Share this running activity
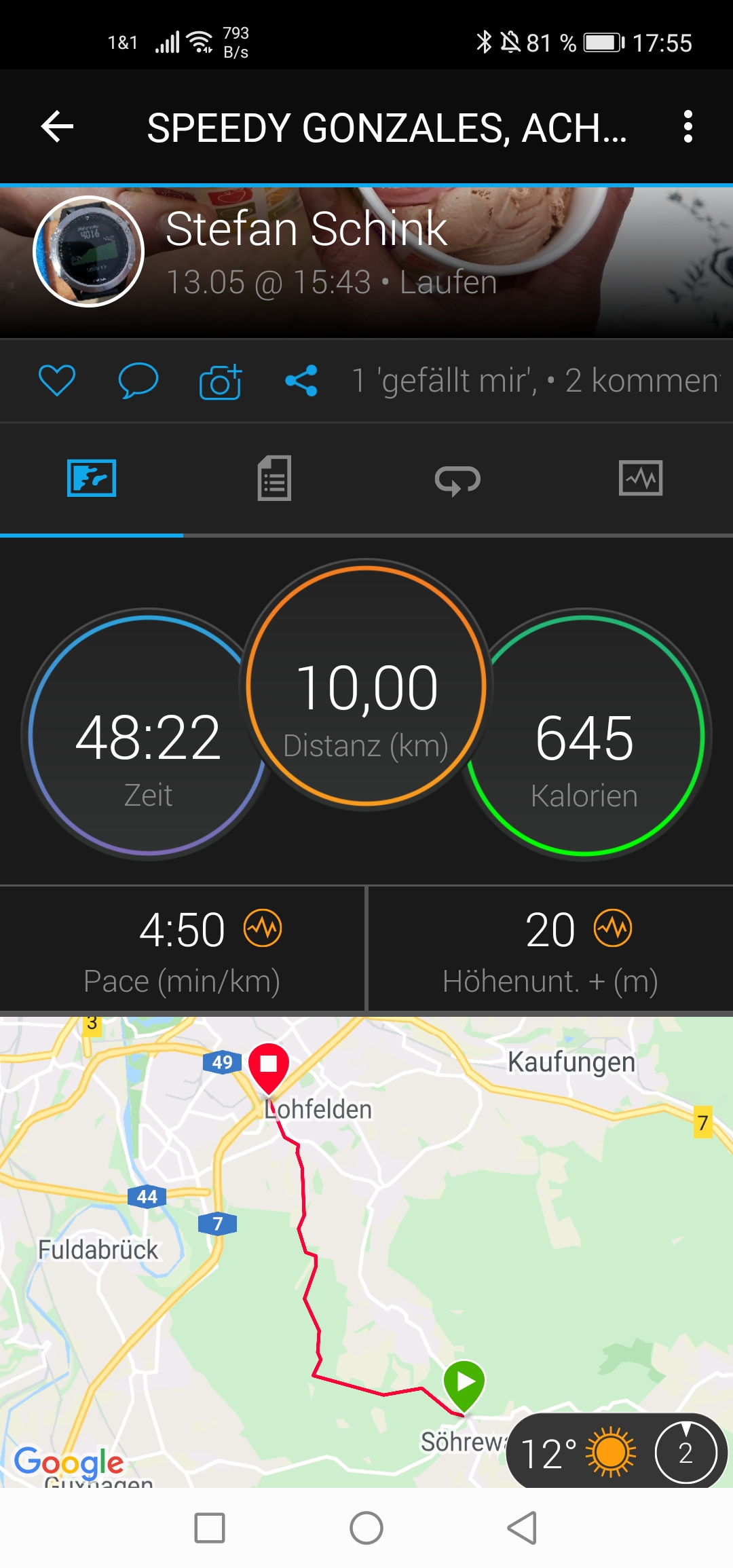The width and height of the screenshot is (733, 1568). pos(301,380)
